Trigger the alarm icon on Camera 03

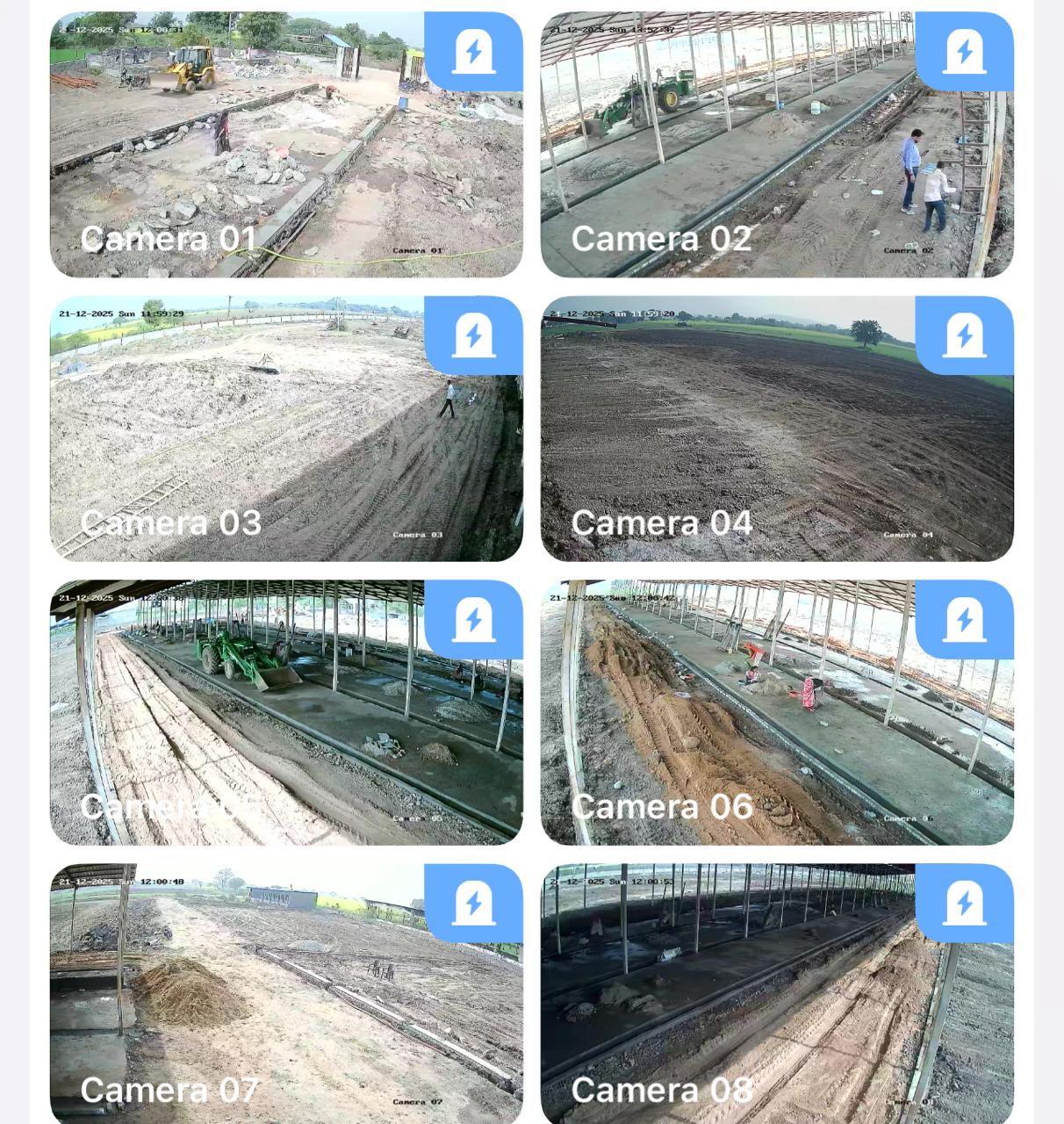(474, 335)
